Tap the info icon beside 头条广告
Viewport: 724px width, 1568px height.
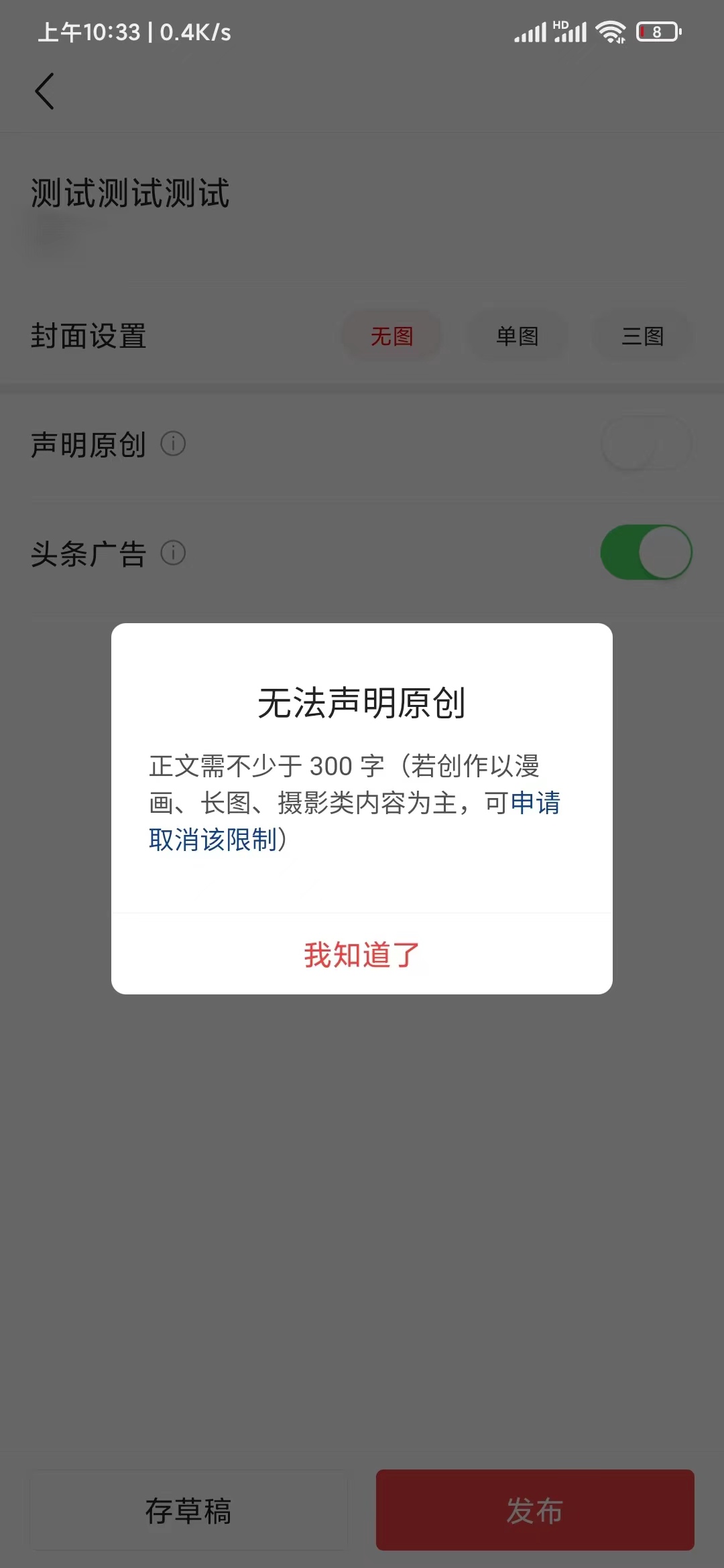pos(173,553)
